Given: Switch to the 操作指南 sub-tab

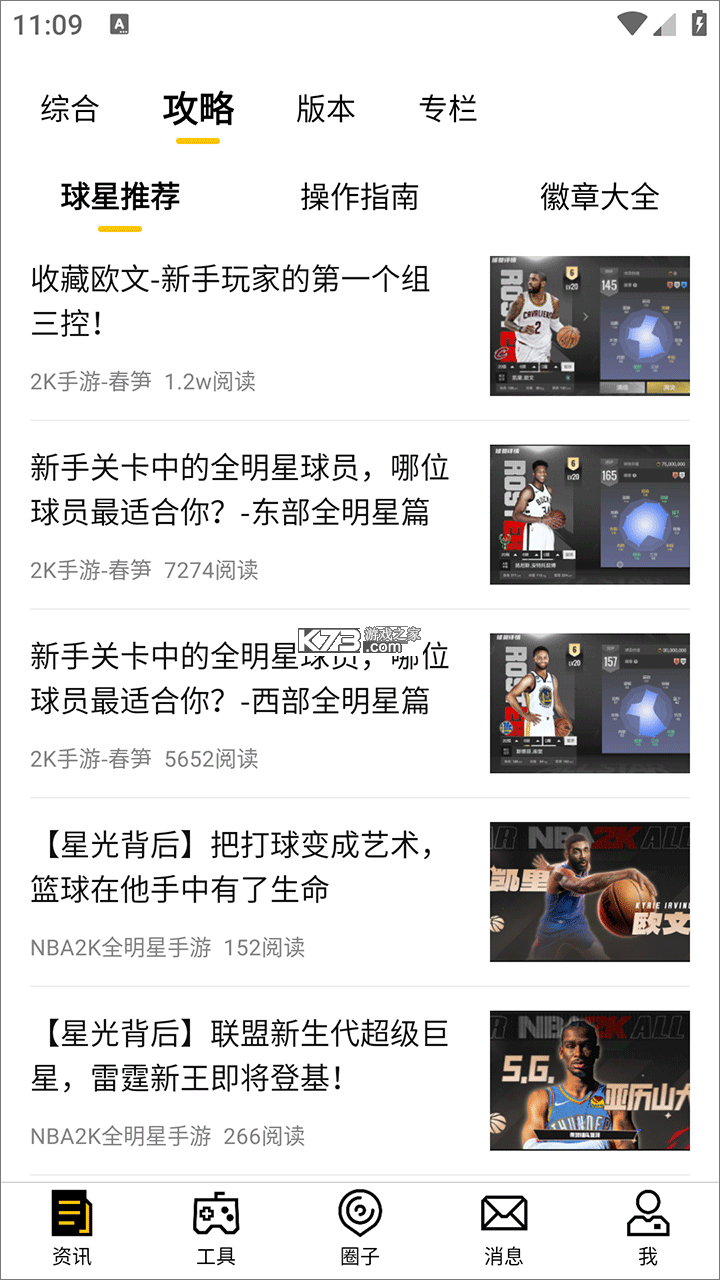Looking at the screenshot, I should coord(359,198).
